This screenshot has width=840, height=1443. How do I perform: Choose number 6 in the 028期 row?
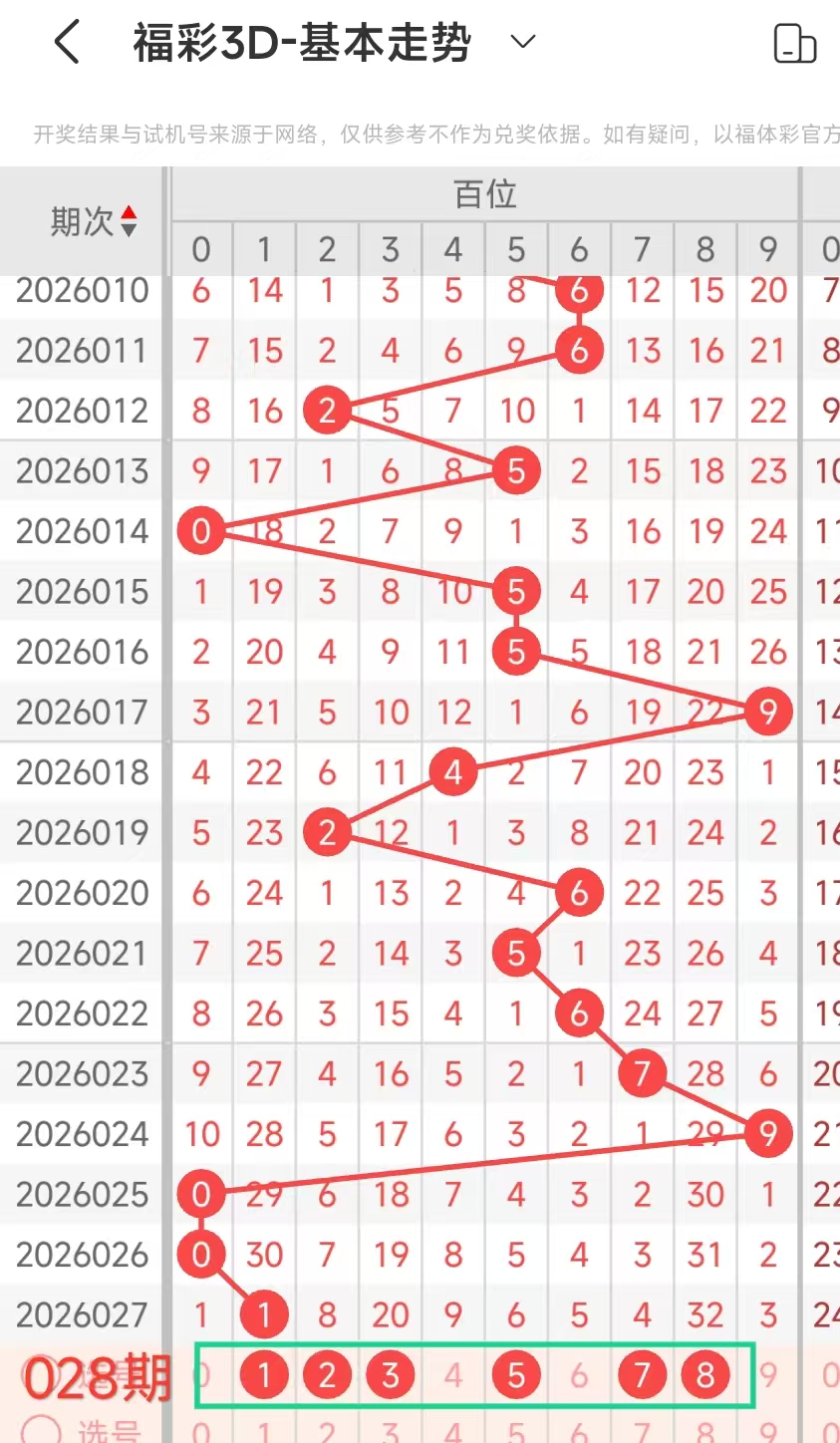(579, 1376)
